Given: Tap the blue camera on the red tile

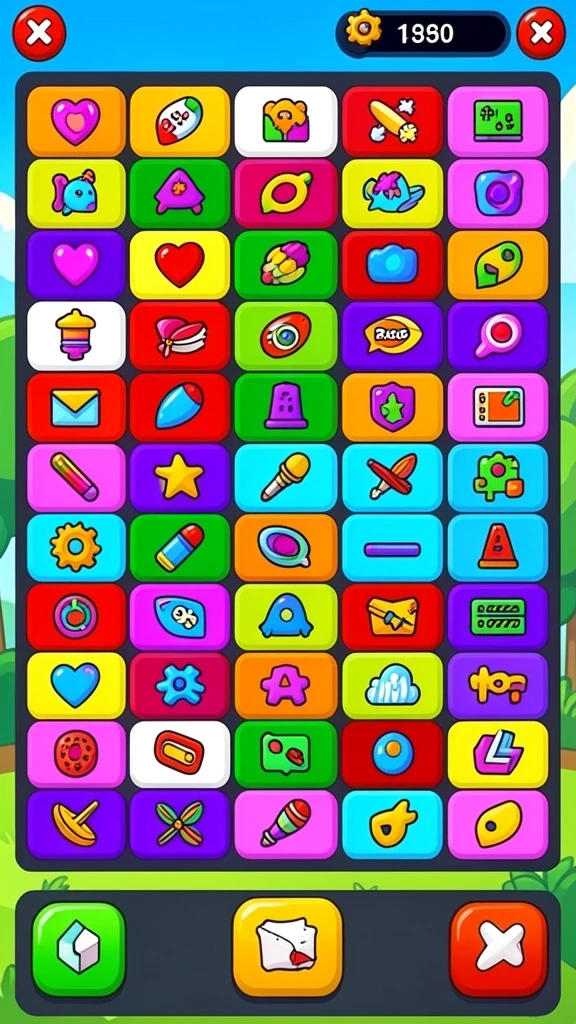Looking at the screenshot, I should tap(392, 264).
